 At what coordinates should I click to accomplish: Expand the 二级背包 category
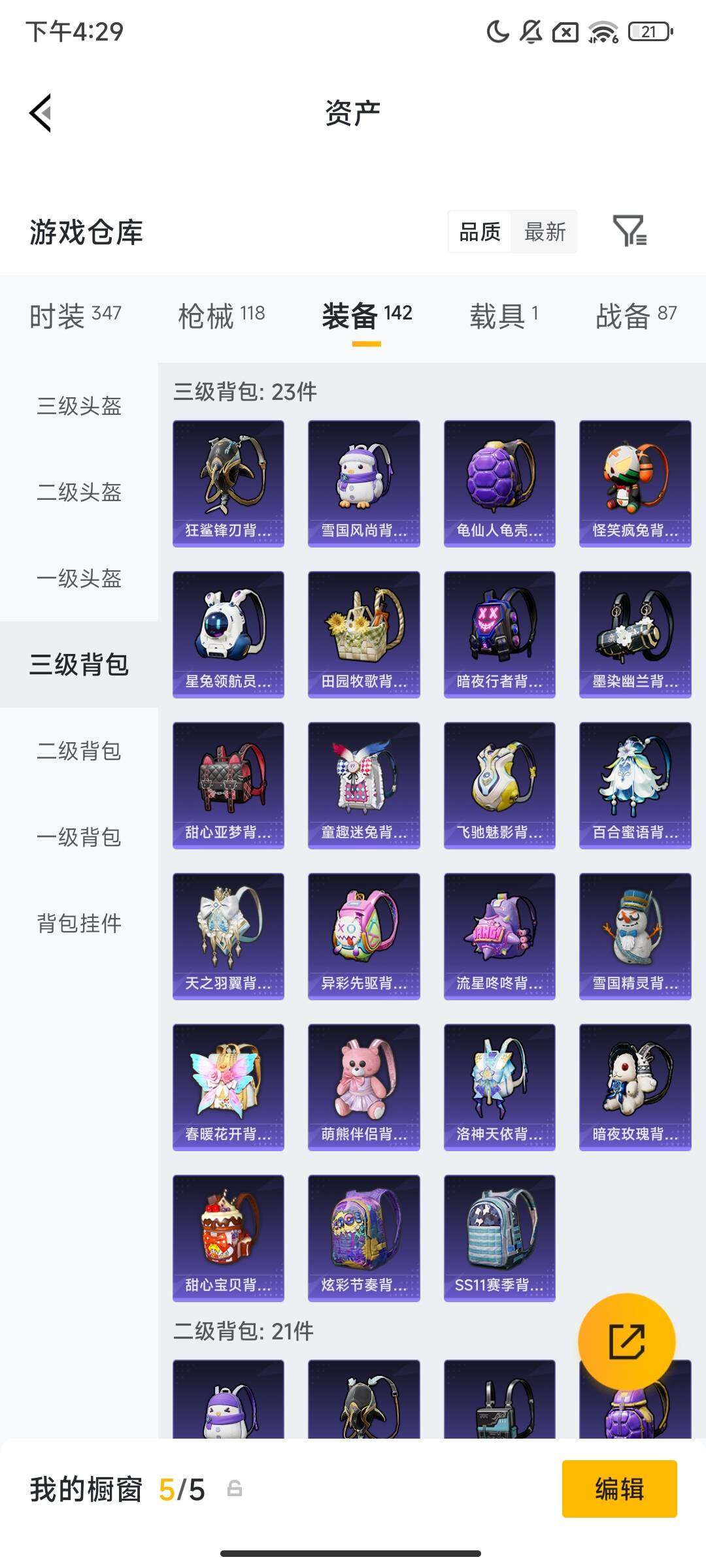(78, 751)
